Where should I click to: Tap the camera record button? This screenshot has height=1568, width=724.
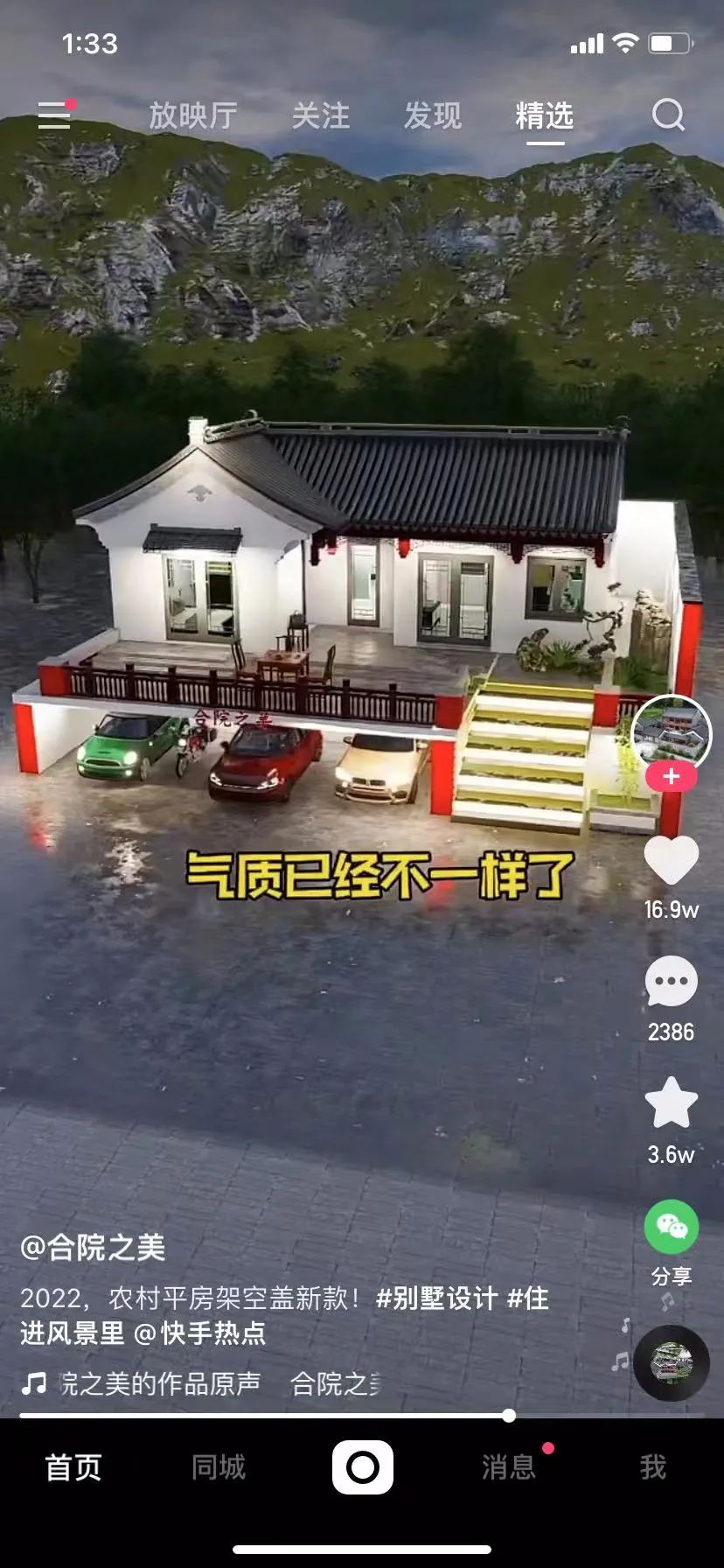click(362, 1467)
